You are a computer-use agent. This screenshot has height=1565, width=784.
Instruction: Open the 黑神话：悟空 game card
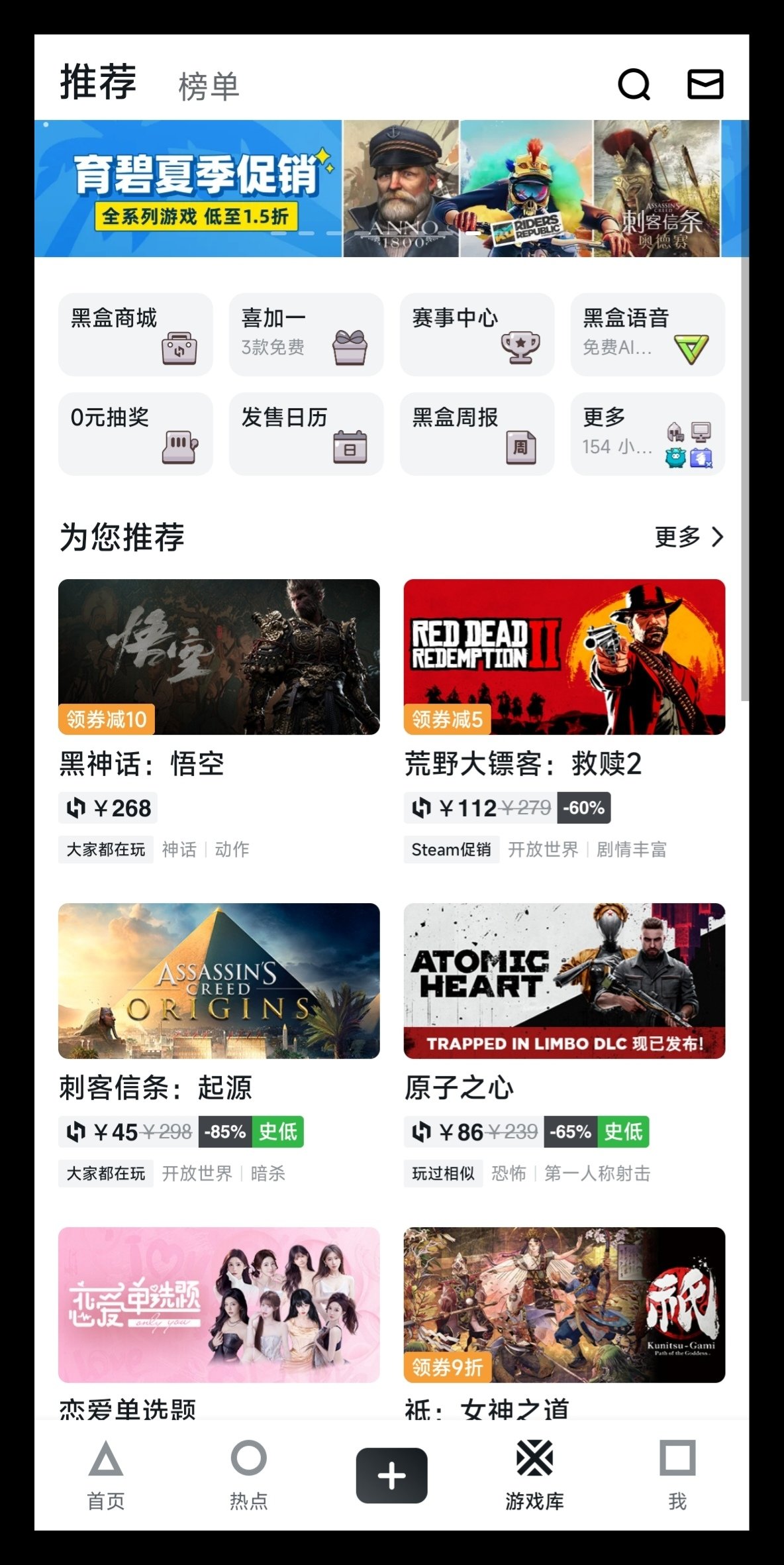[219, 657]
